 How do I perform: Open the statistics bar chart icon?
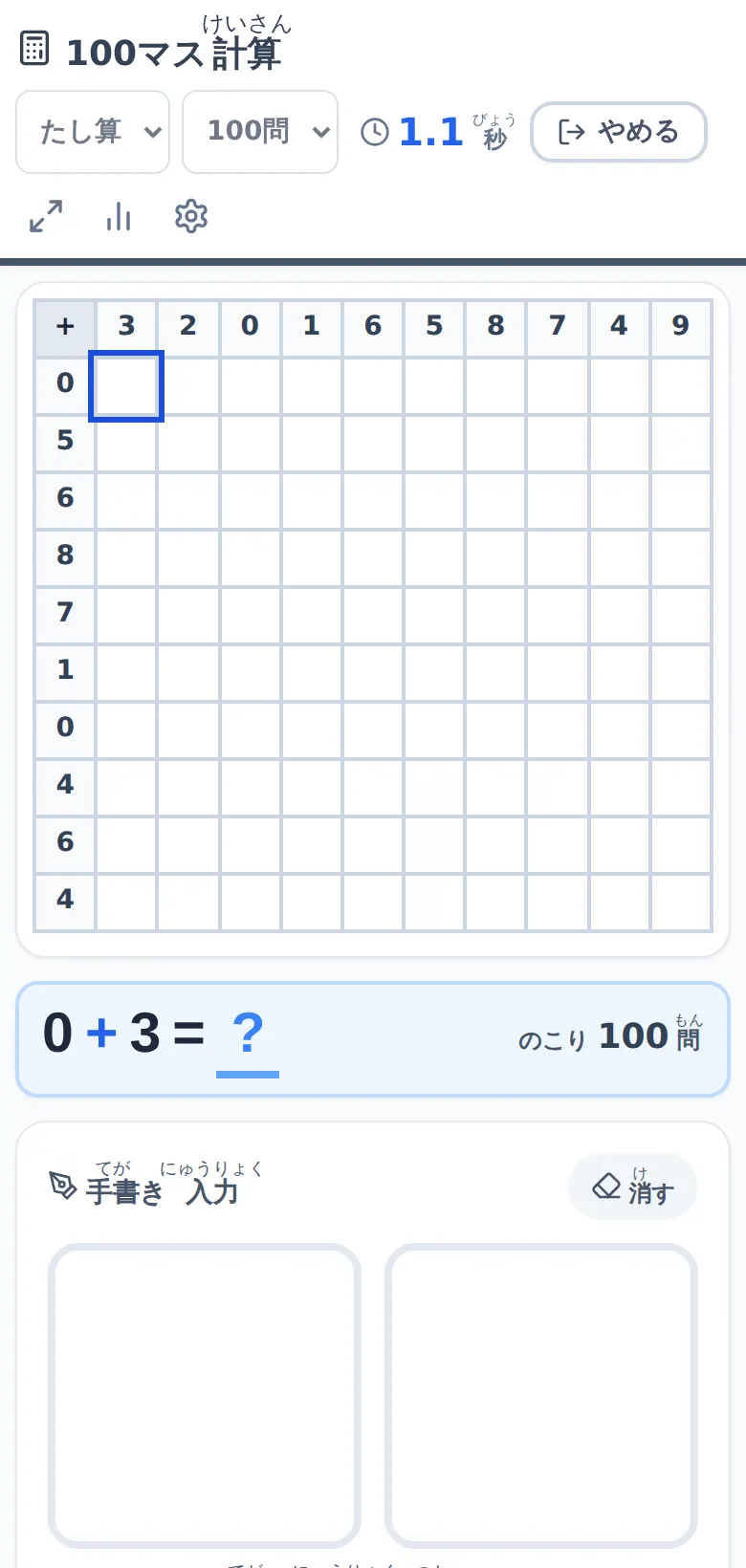click(119, 216)
